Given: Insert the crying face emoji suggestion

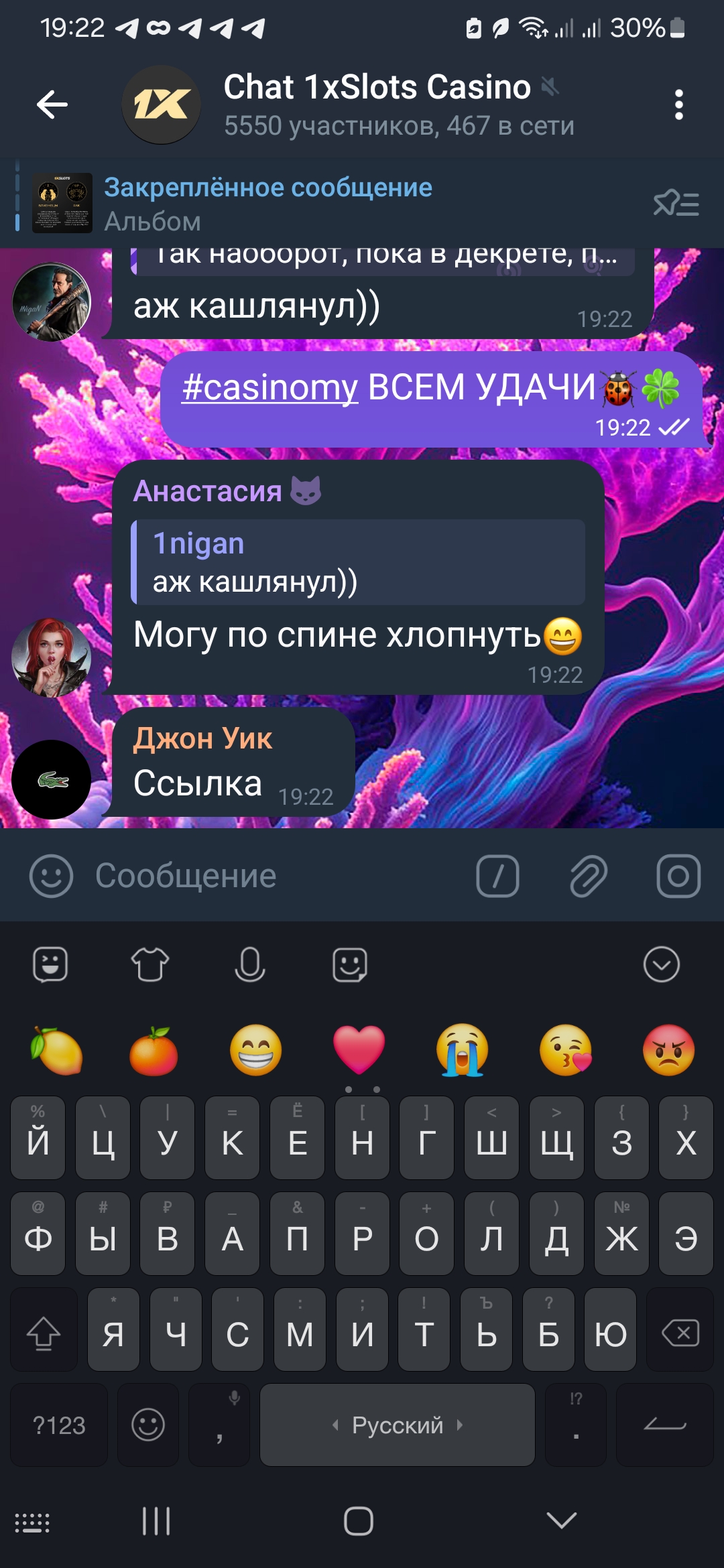Looking at the screenshot, I should tap(462, 1050).
